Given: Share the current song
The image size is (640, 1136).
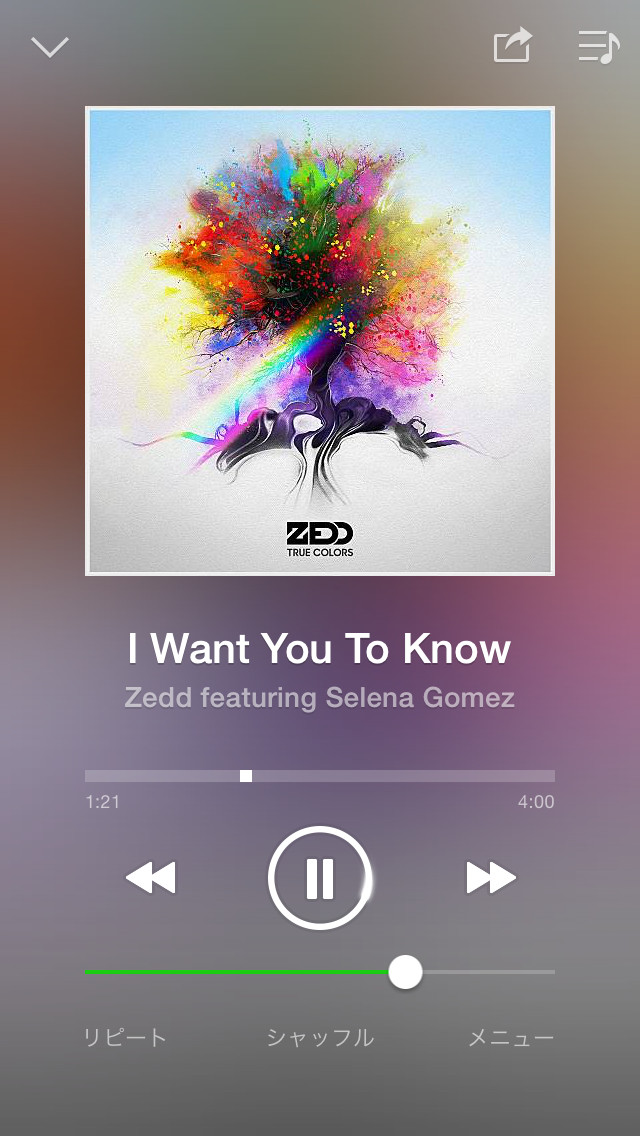Looking at the screenshot, I should [x=513, y=45].
